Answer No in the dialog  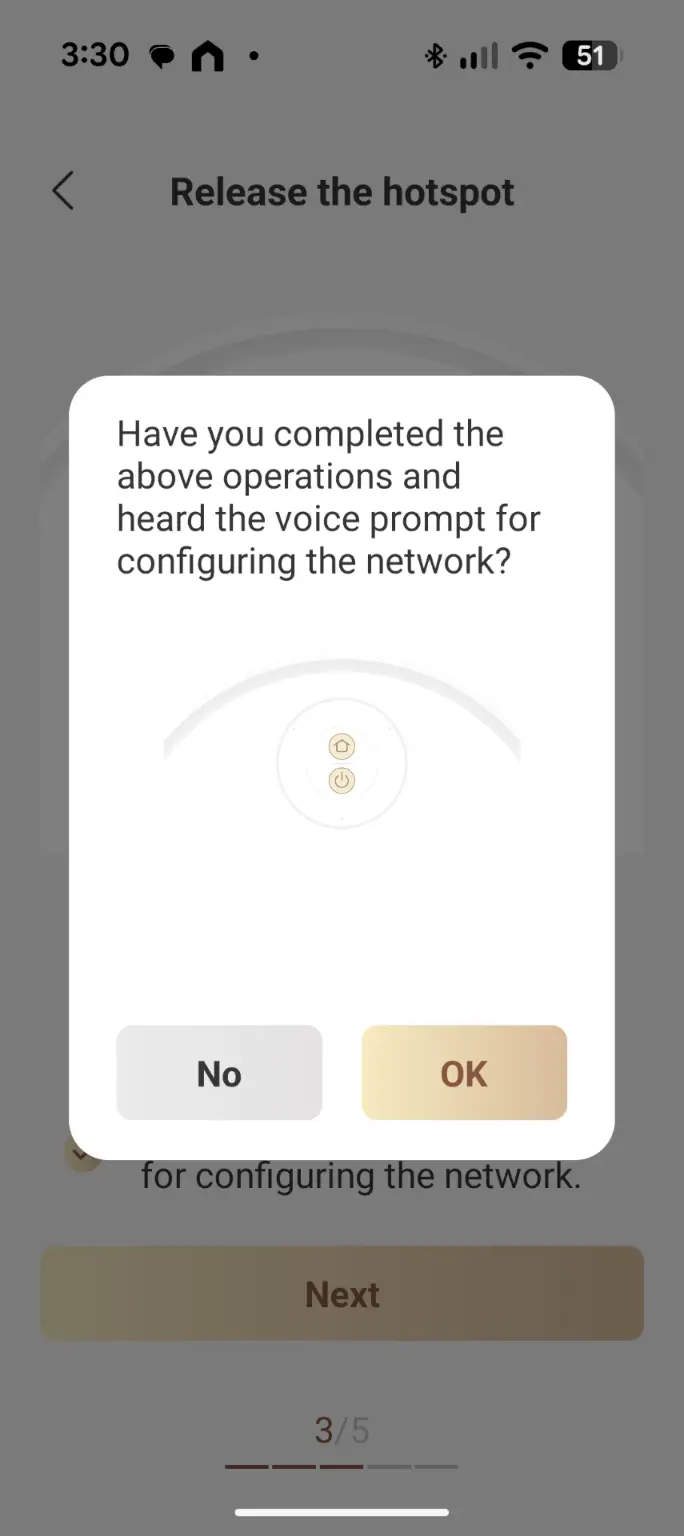tap(219, 1073)
